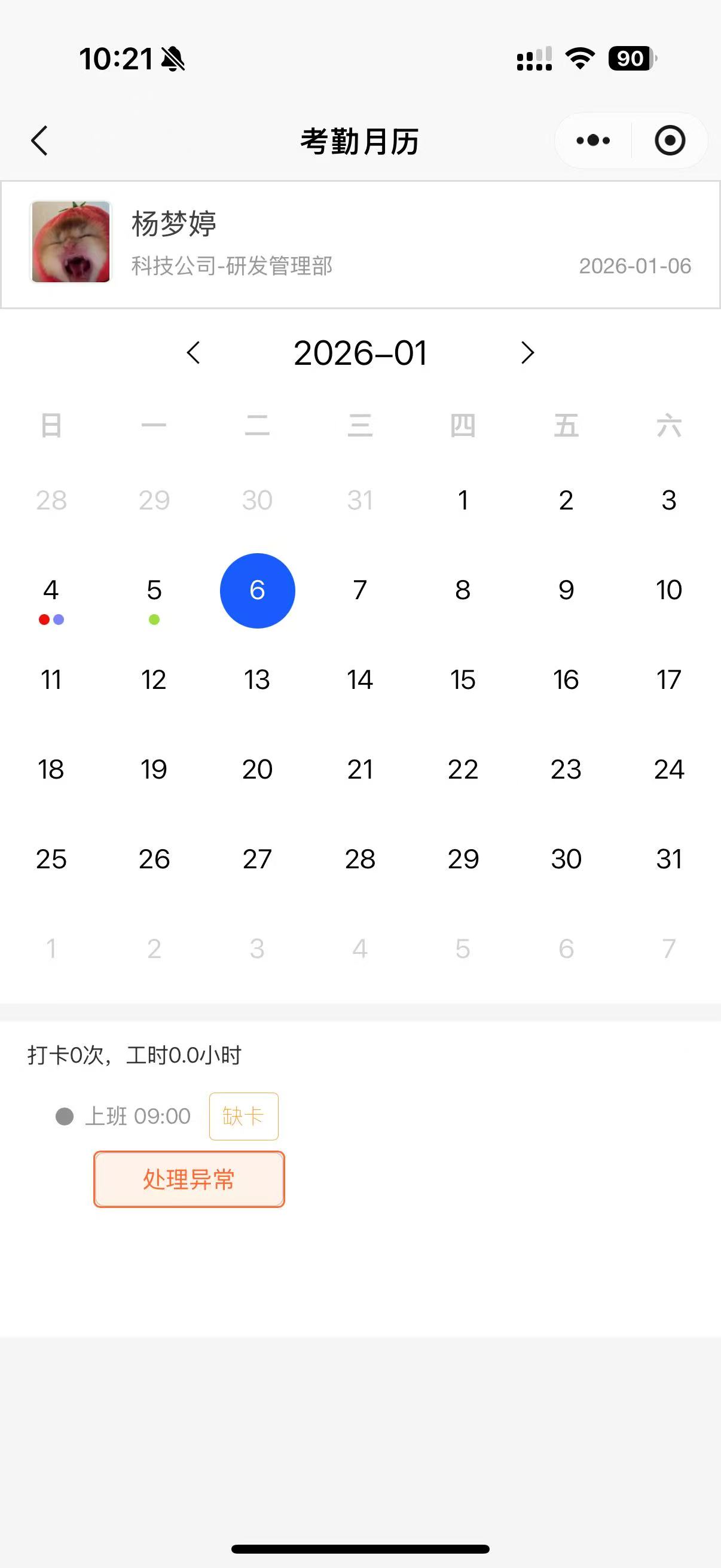Close the mini program via the circle icon
The height and width of the screenshot is (1568, 721).
point(670,141)
